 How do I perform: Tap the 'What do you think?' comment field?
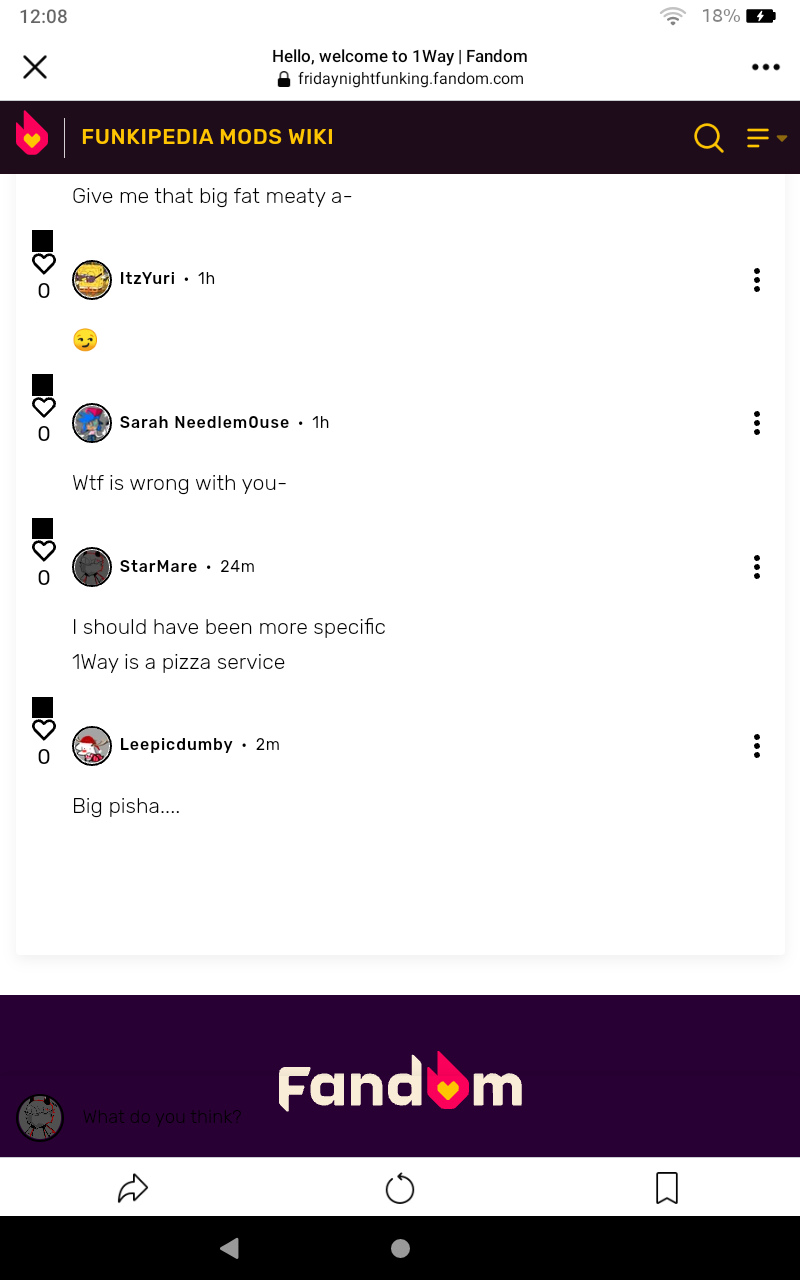tap(162, 1117)
